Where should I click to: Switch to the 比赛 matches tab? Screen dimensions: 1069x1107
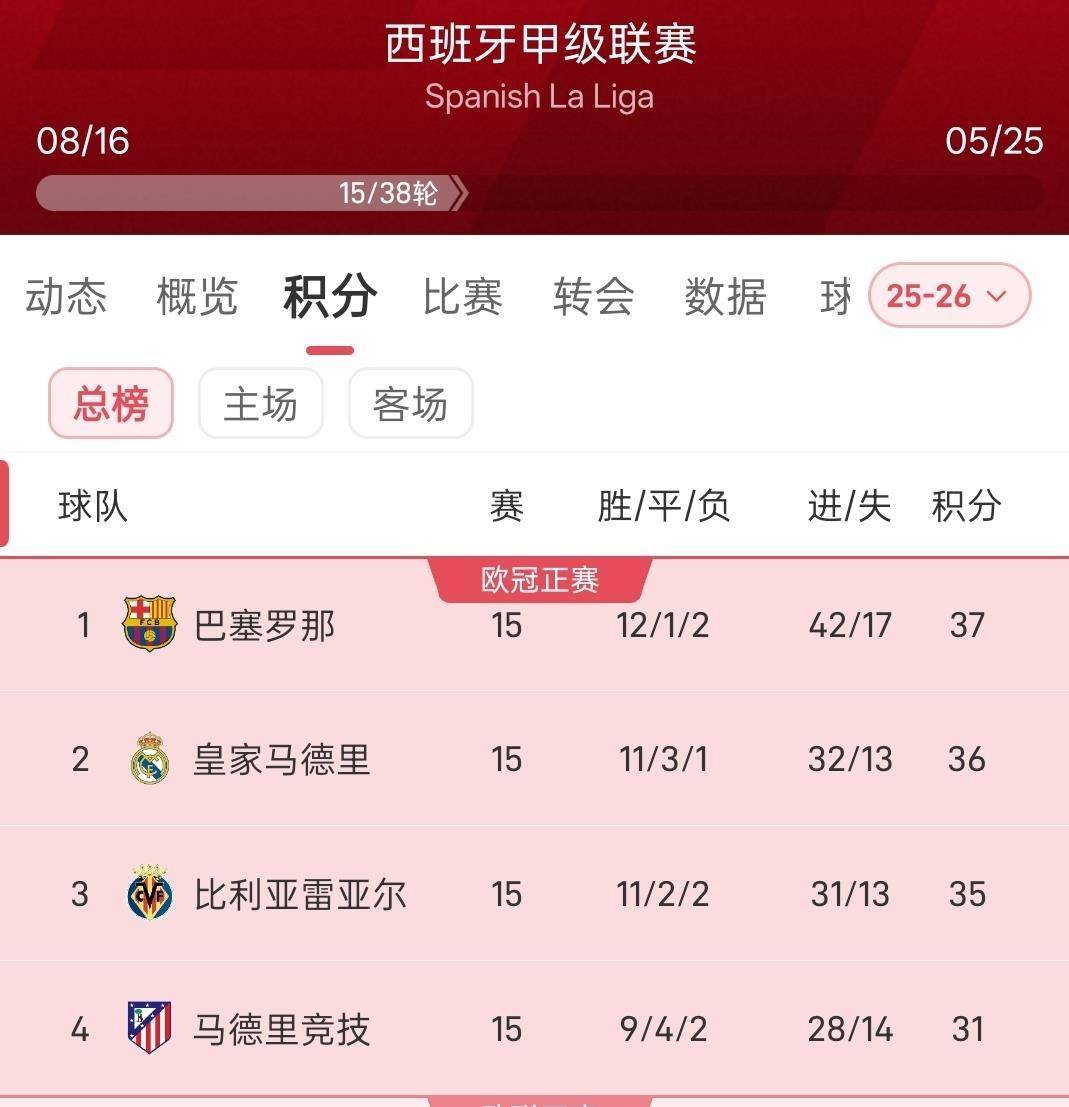[462, 297]
